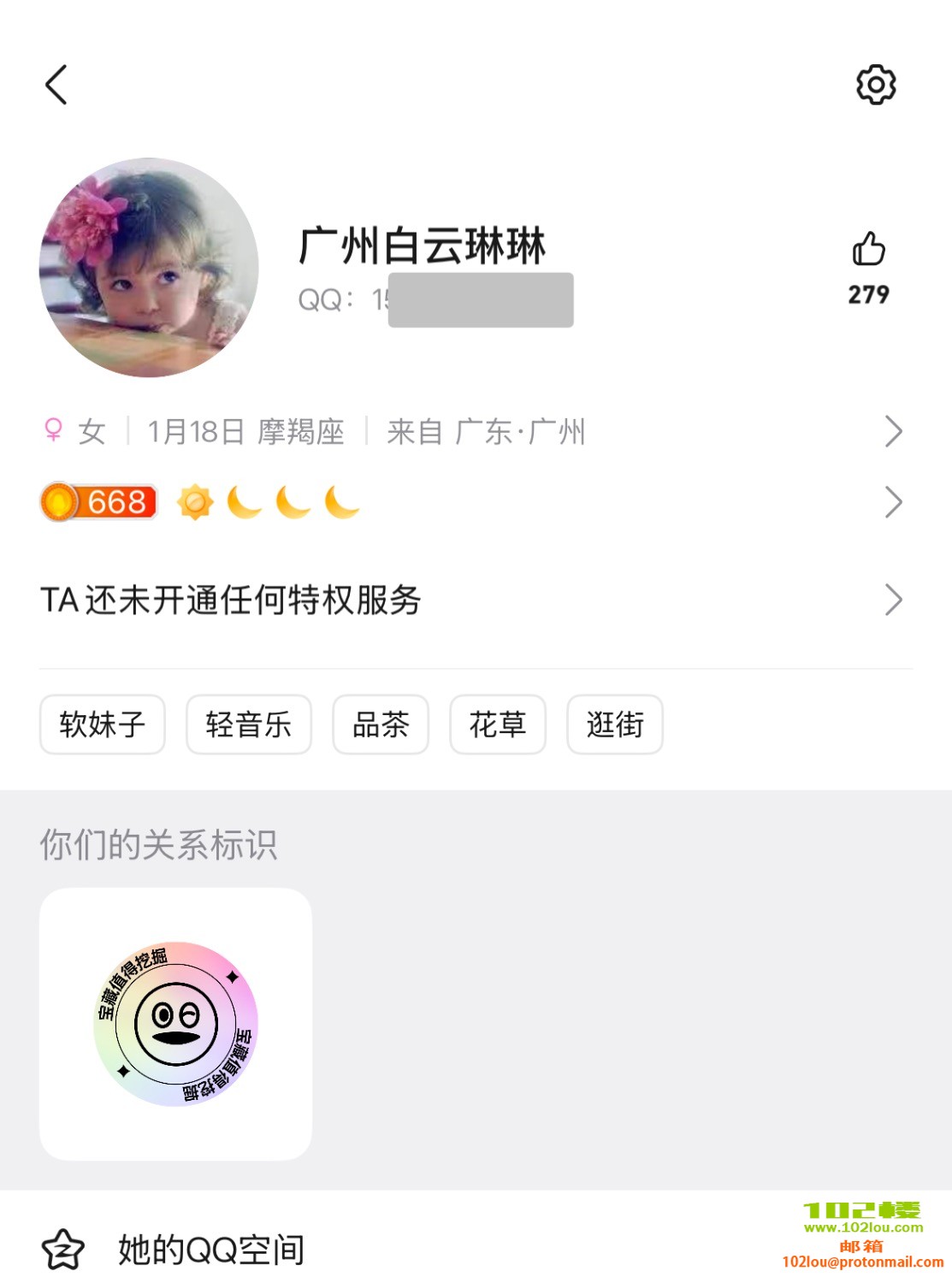Choose the 花草 tag chip
Screen dimensions: 952x1283
point(498,724)
